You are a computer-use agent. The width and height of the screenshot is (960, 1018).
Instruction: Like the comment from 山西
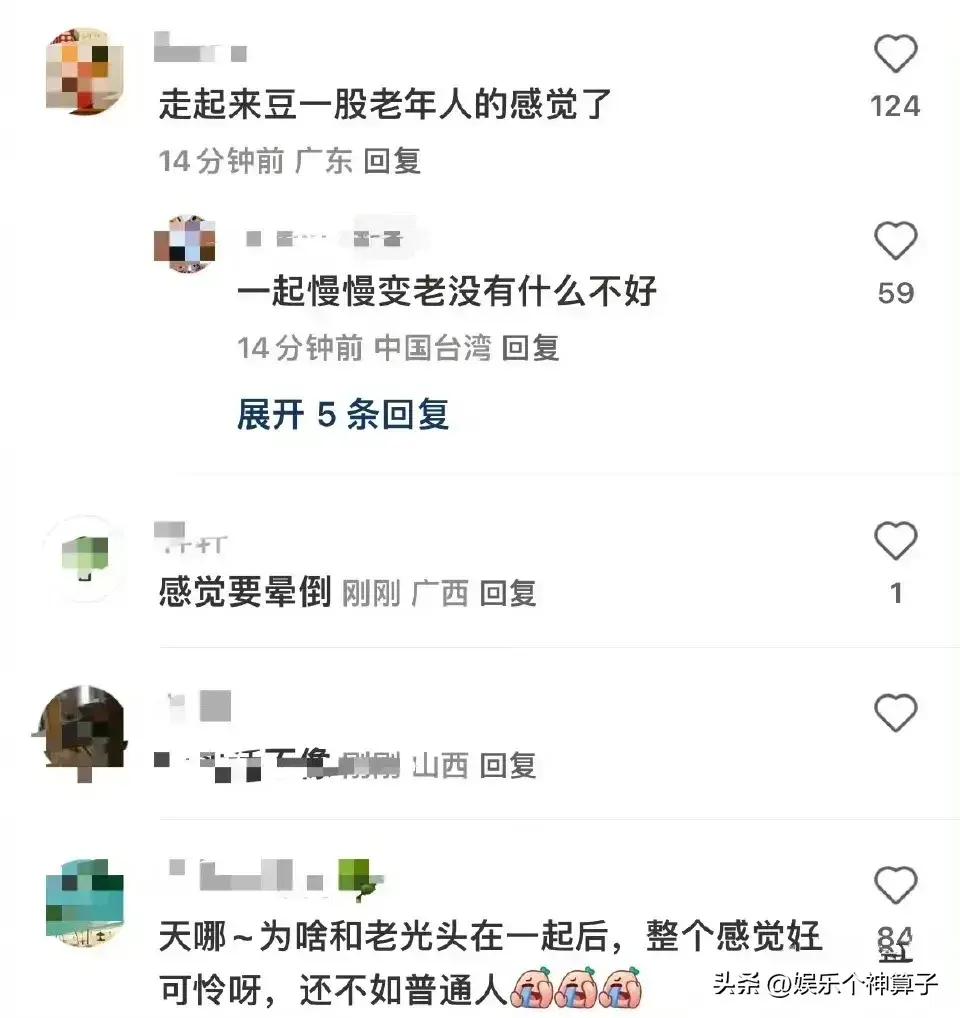pyautogui.click(x=895, y=713)
